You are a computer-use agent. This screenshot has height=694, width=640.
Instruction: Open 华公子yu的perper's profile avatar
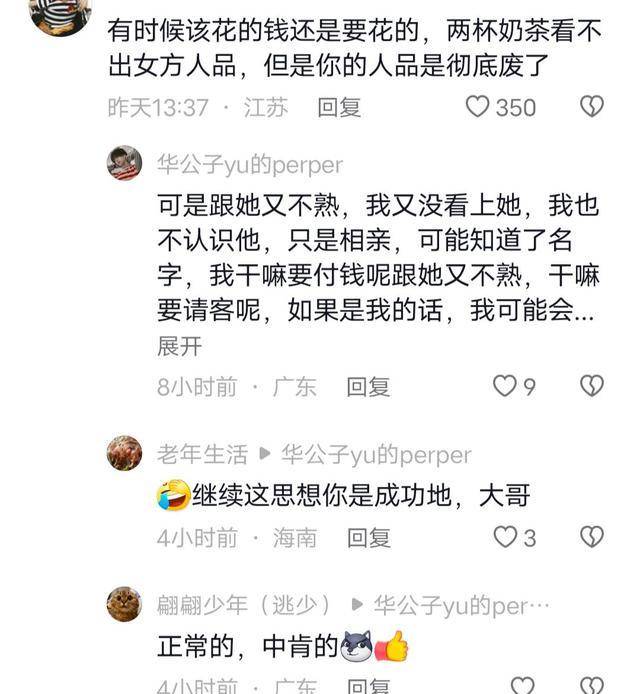[x=125, y=163]
